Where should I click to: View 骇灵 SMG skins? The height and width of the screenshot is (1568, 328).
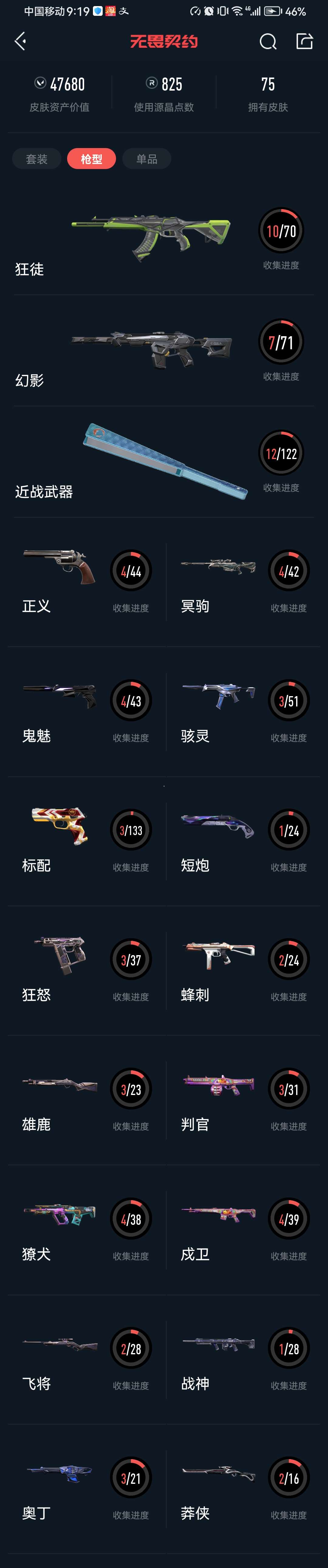tap(243, 711)
